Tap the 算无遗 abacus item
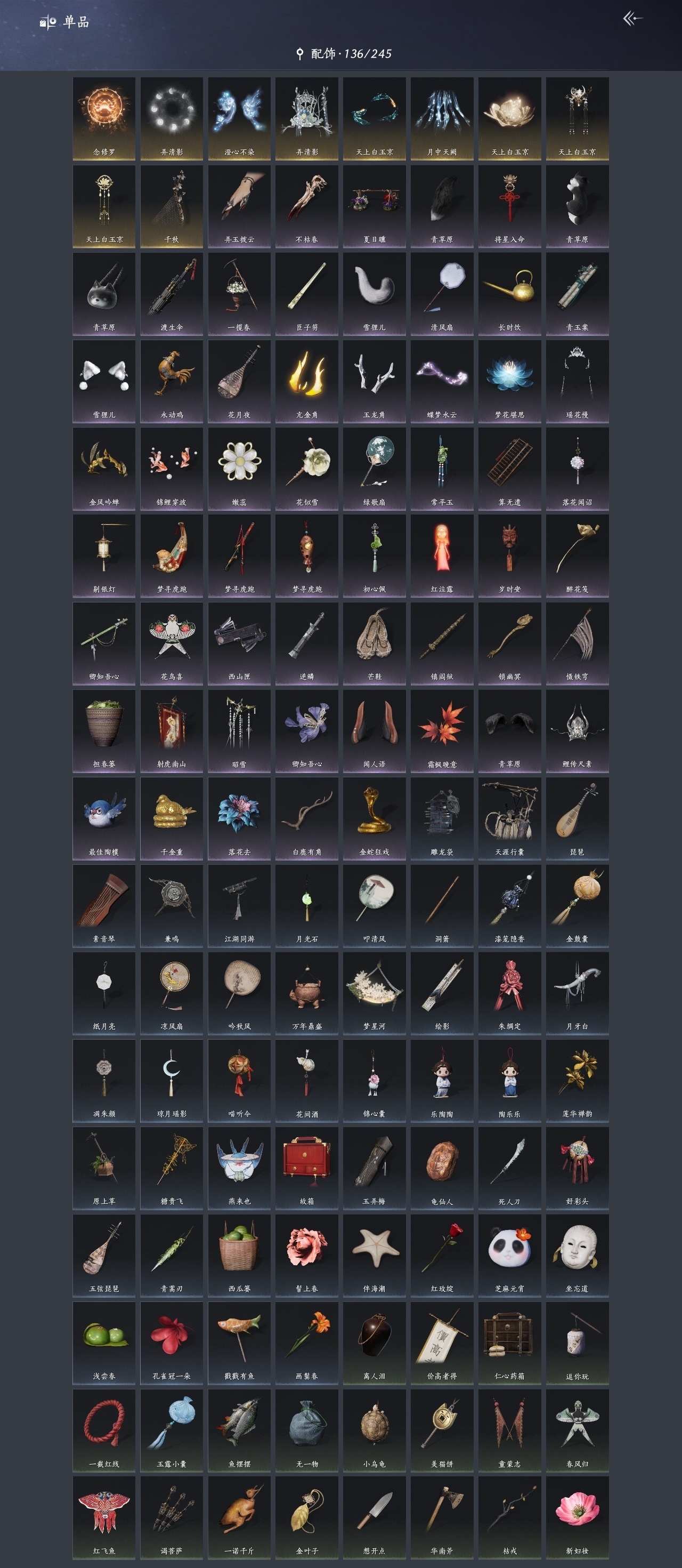The width and height of the screenshot is (682, 1568). pos(509,469)
